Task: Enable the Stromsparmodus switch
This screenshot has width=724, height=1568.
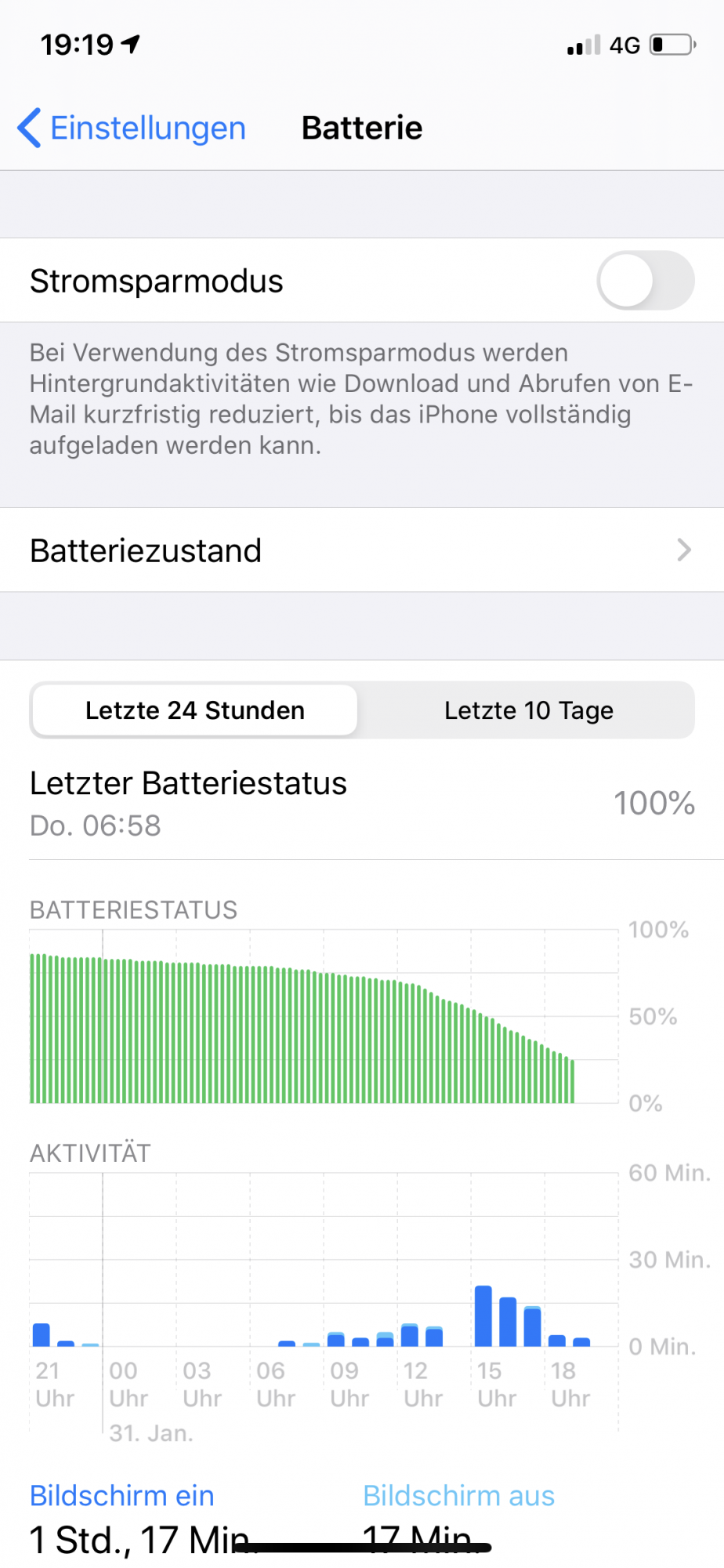Action: click(x=645, y=281)
